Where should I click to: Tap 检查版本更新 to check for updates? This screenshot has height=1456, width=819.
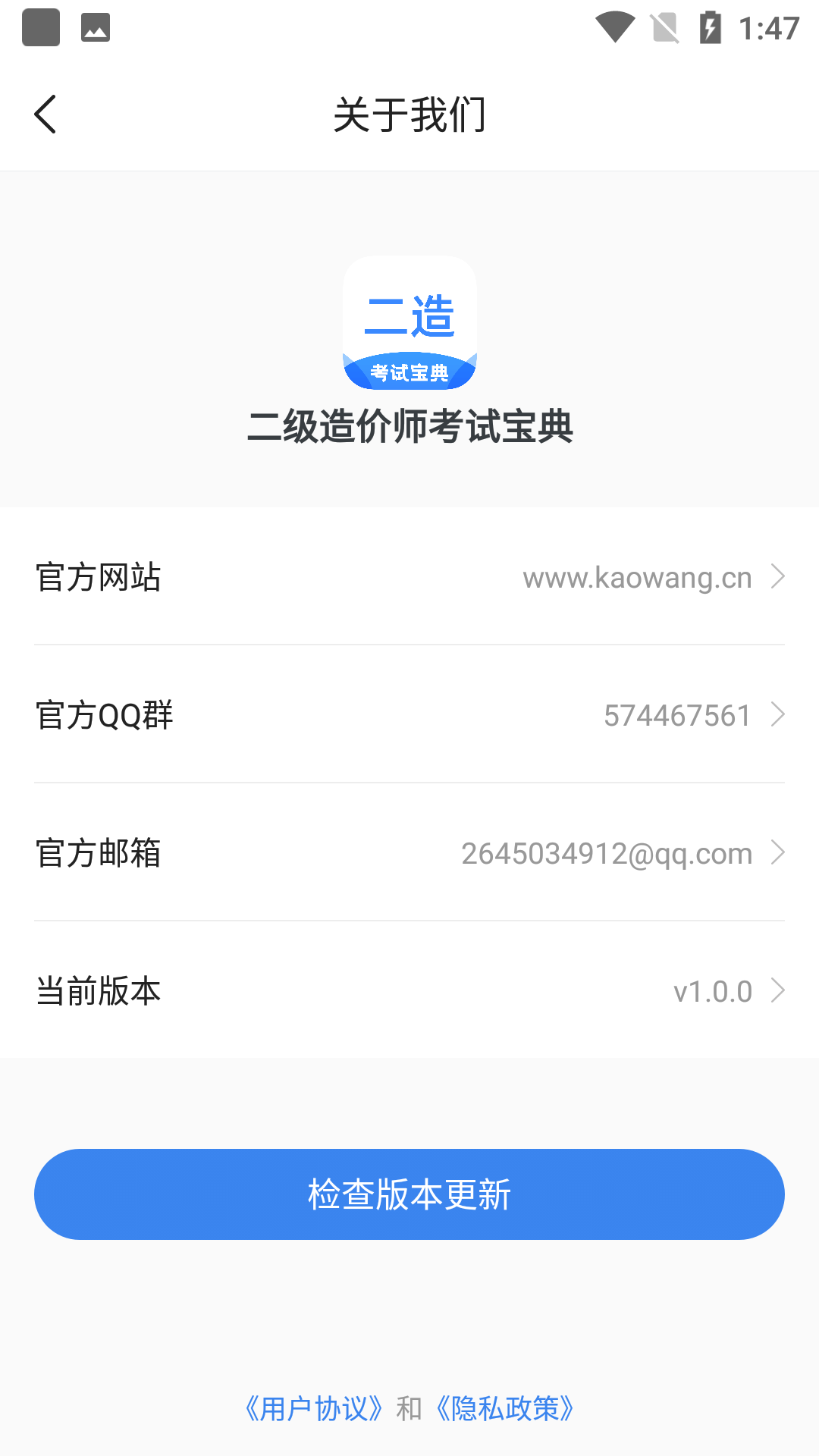click(409, 1193)
